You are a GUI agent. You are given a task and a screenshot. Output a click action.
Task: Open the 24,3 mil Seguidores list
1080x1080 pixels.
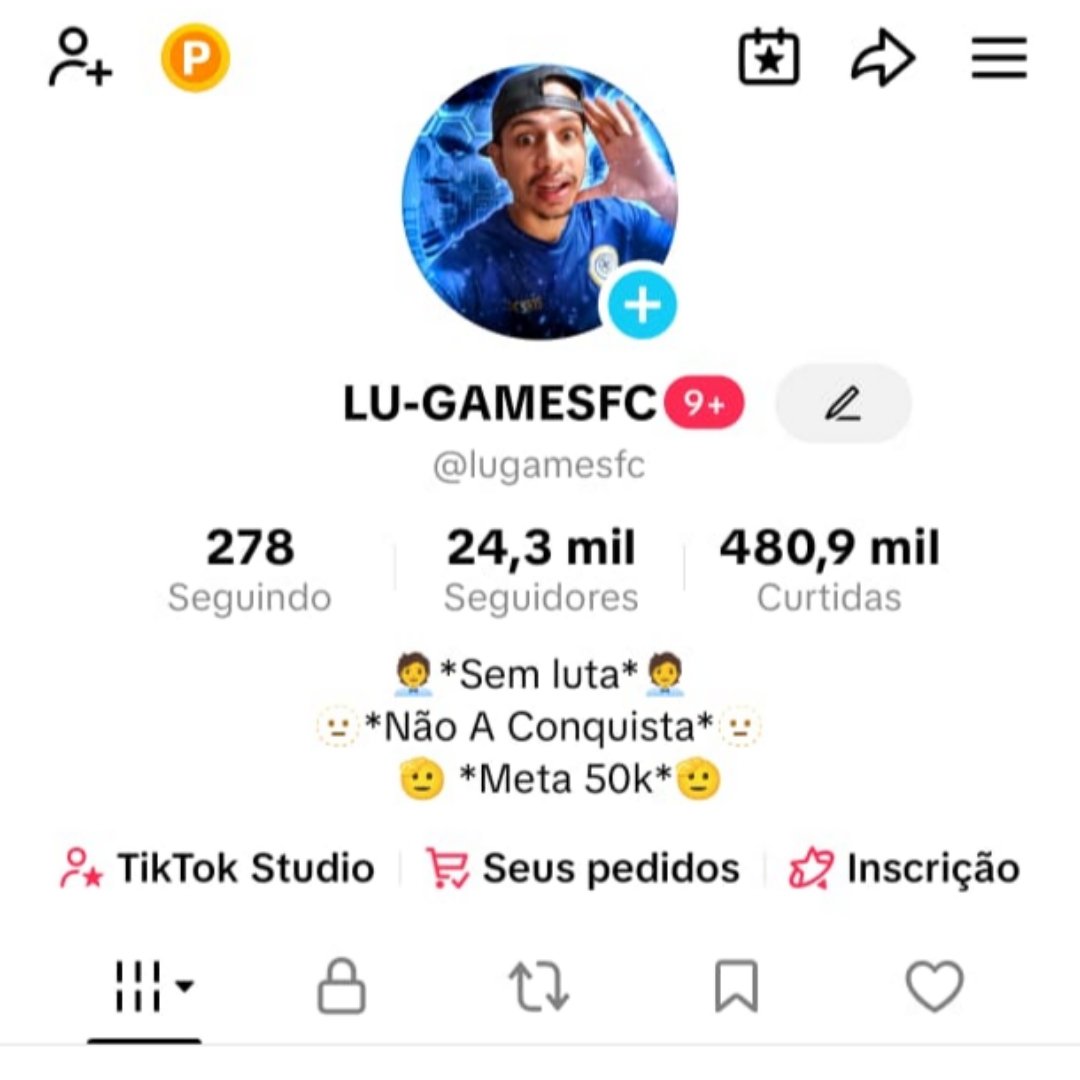pos(540,570)
